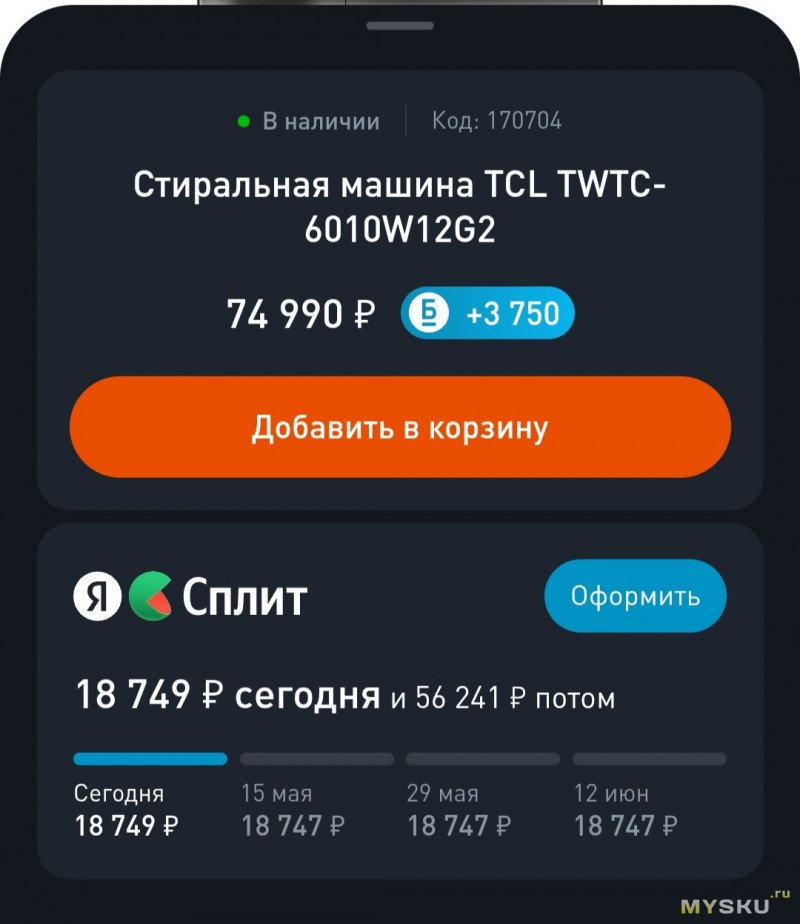Tap Оформить for Яндекс Сплит
800x924 pixels.
(635, 596)
